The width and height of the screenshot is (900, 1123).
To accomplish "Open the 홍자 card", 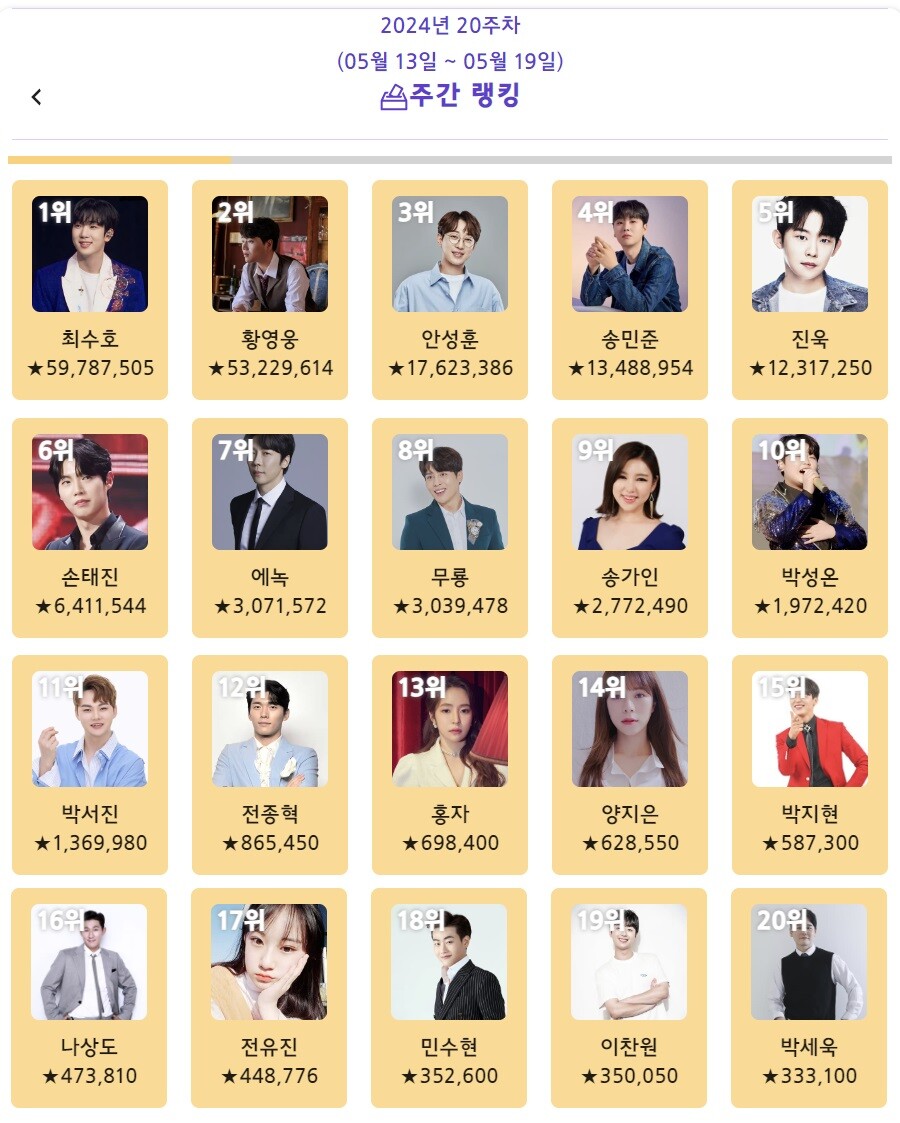I will tap(450, 764).
